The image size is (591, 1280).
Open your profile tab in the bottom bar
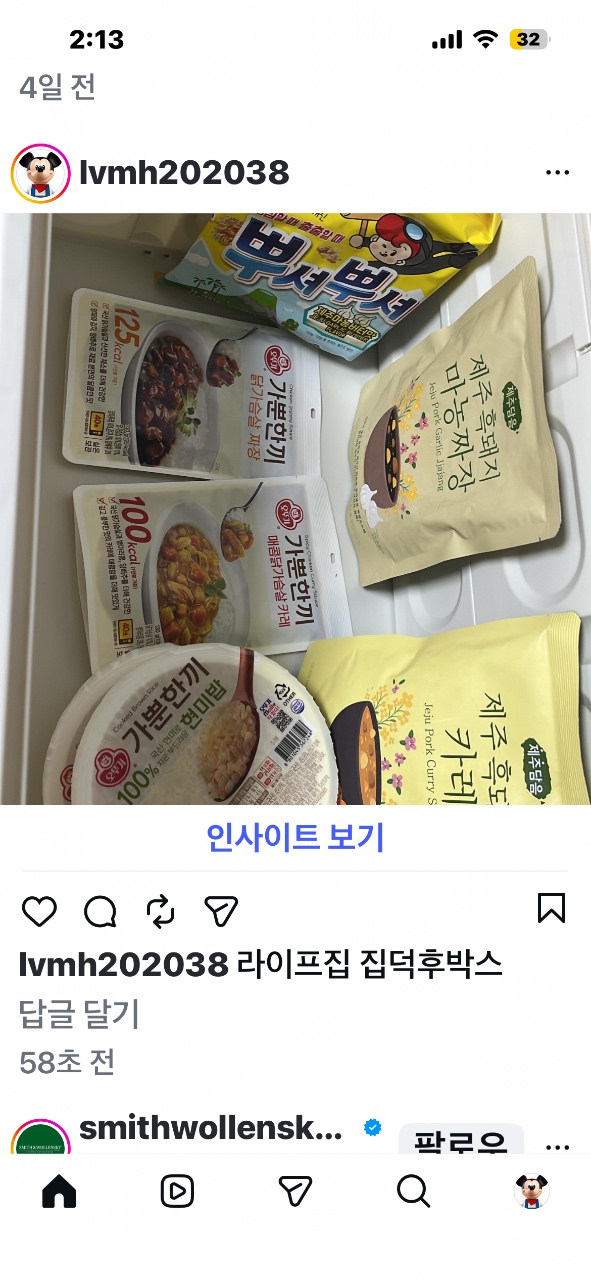532,1191
